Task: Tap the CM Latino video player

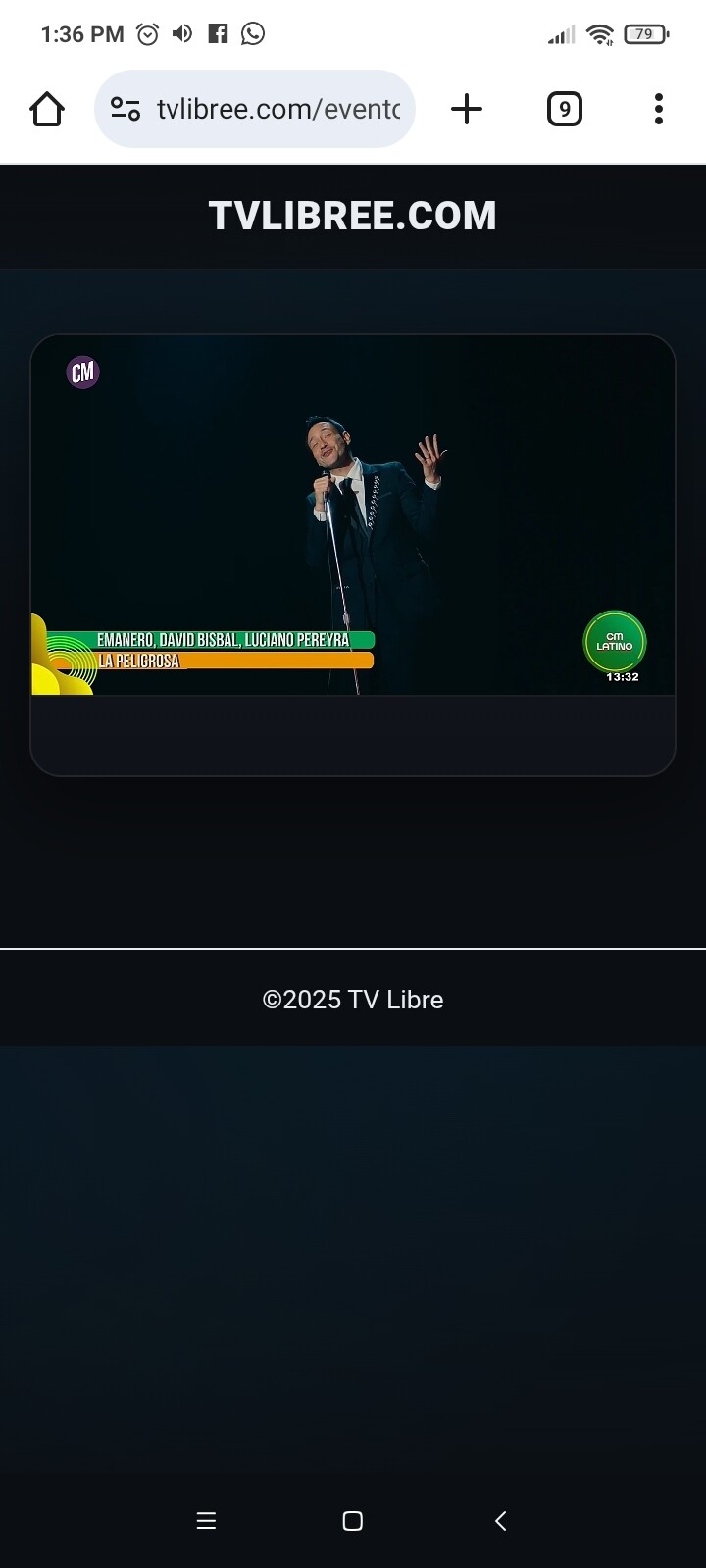Action: click(353, 515)
